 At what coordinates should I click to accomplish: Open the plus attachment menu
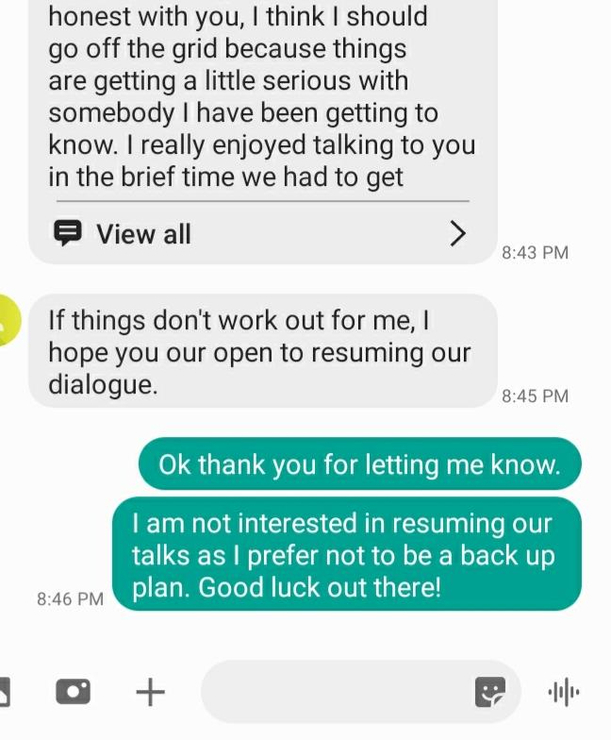[x=149, y=691]
